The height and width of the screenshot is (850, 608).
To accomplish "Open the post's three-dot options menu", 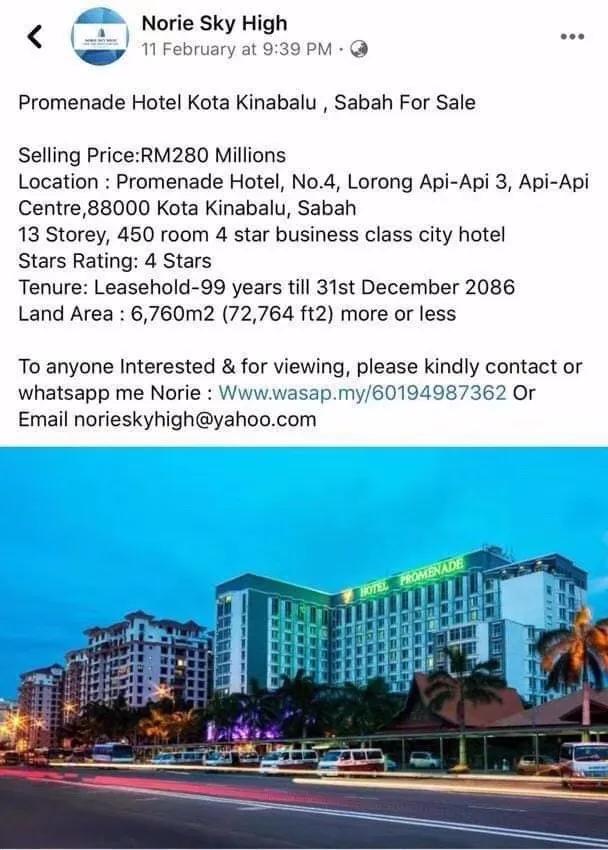I will [x=571, y=36].
